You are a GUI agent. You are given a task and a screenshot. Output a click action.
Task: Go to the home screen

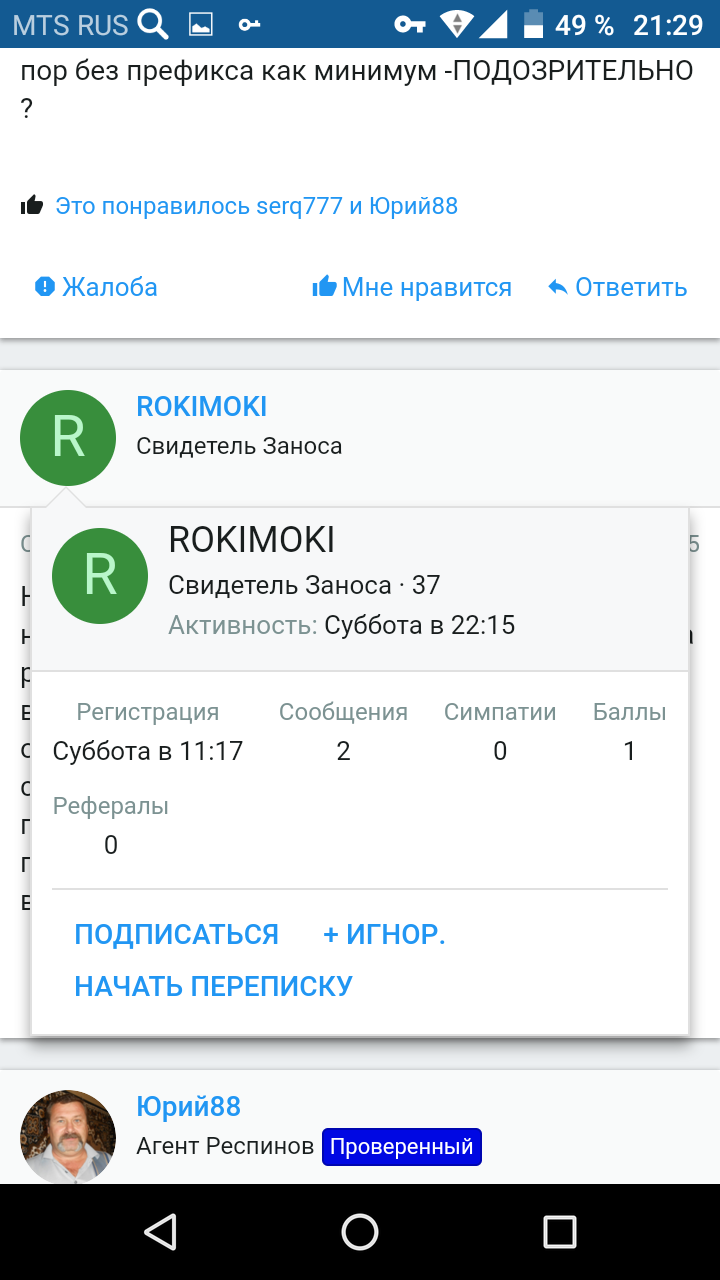tap(360, 1232)
